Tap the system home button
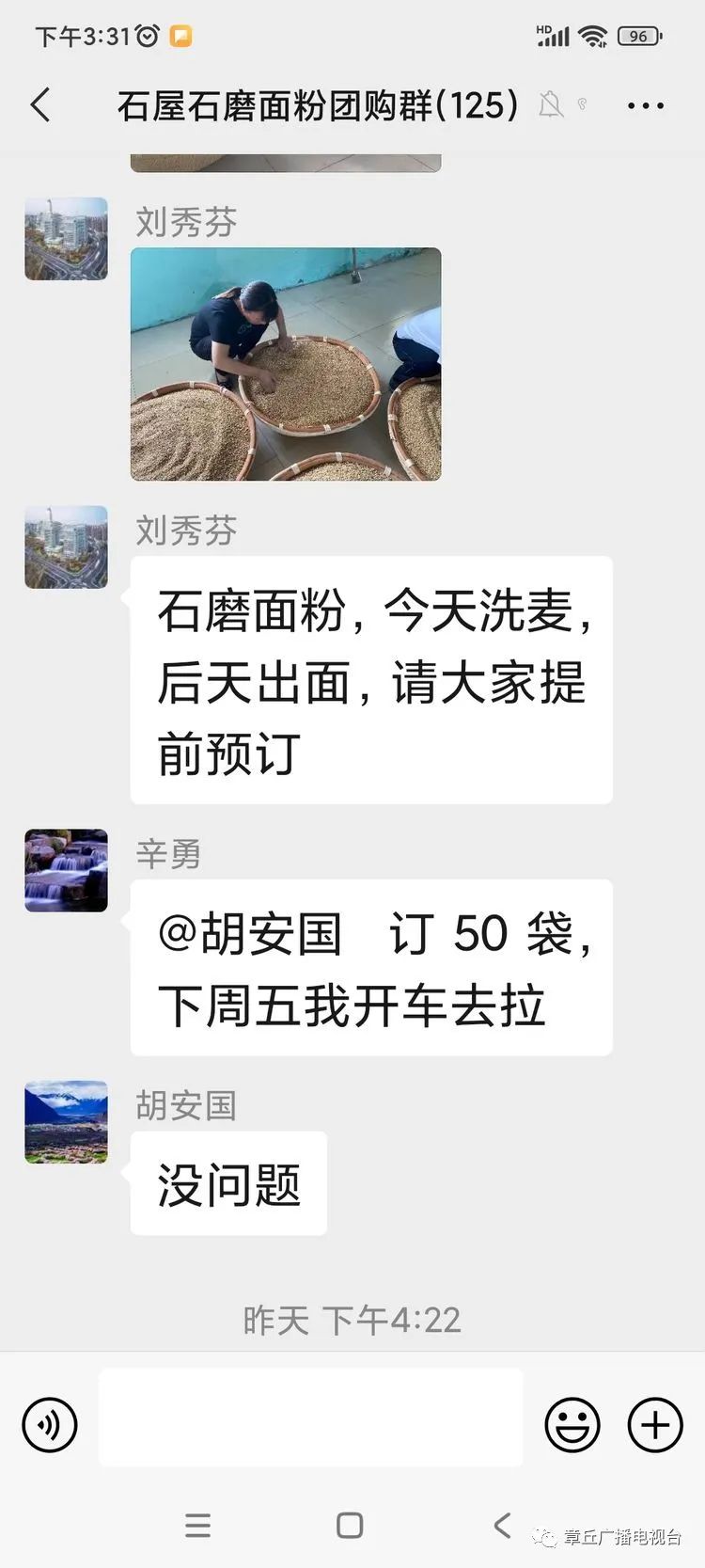 coord(350,1526)
